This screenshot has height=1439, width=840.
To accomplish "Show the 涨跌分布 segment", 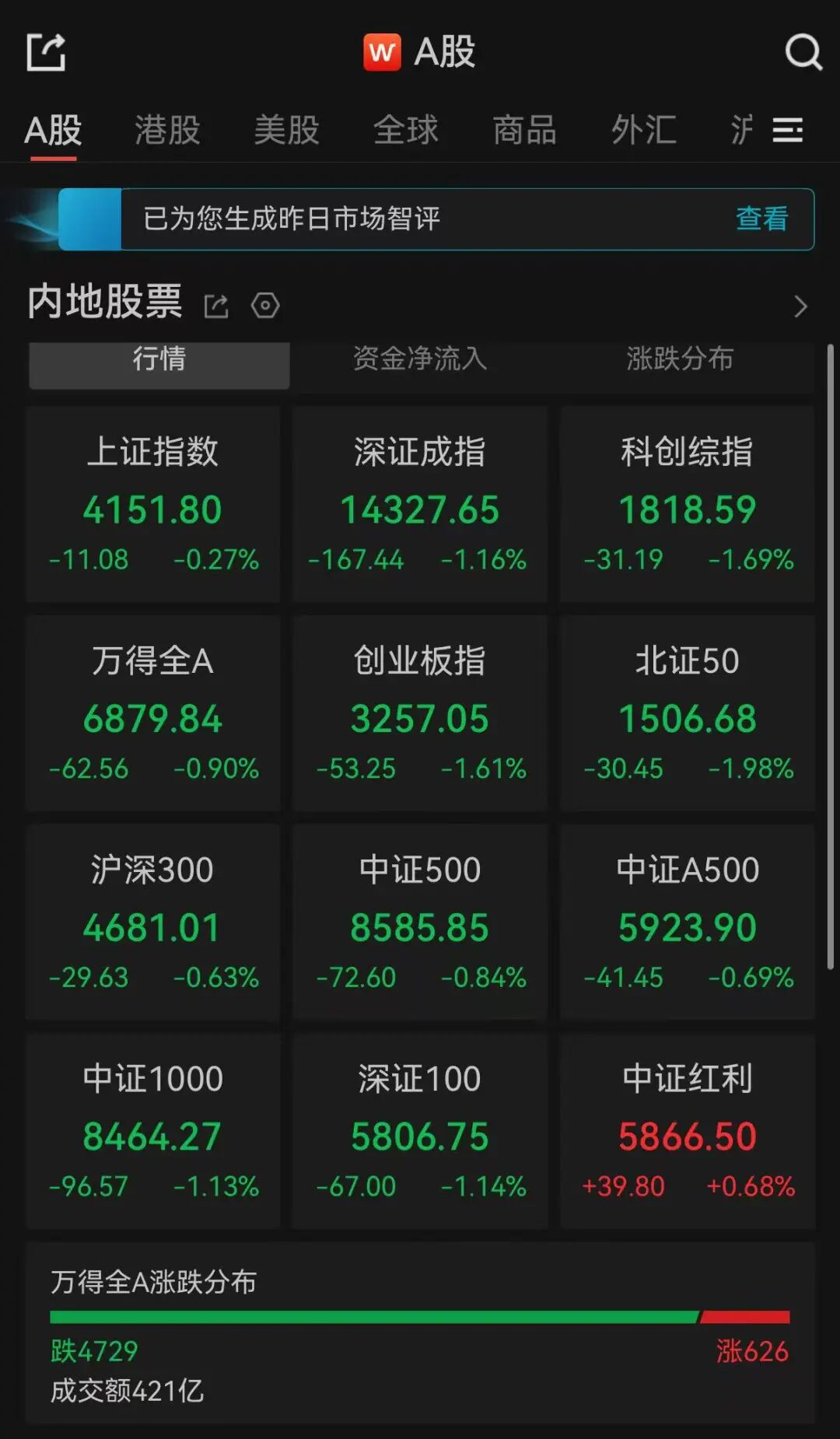I will pyautogui.click(x=680, y=359).
